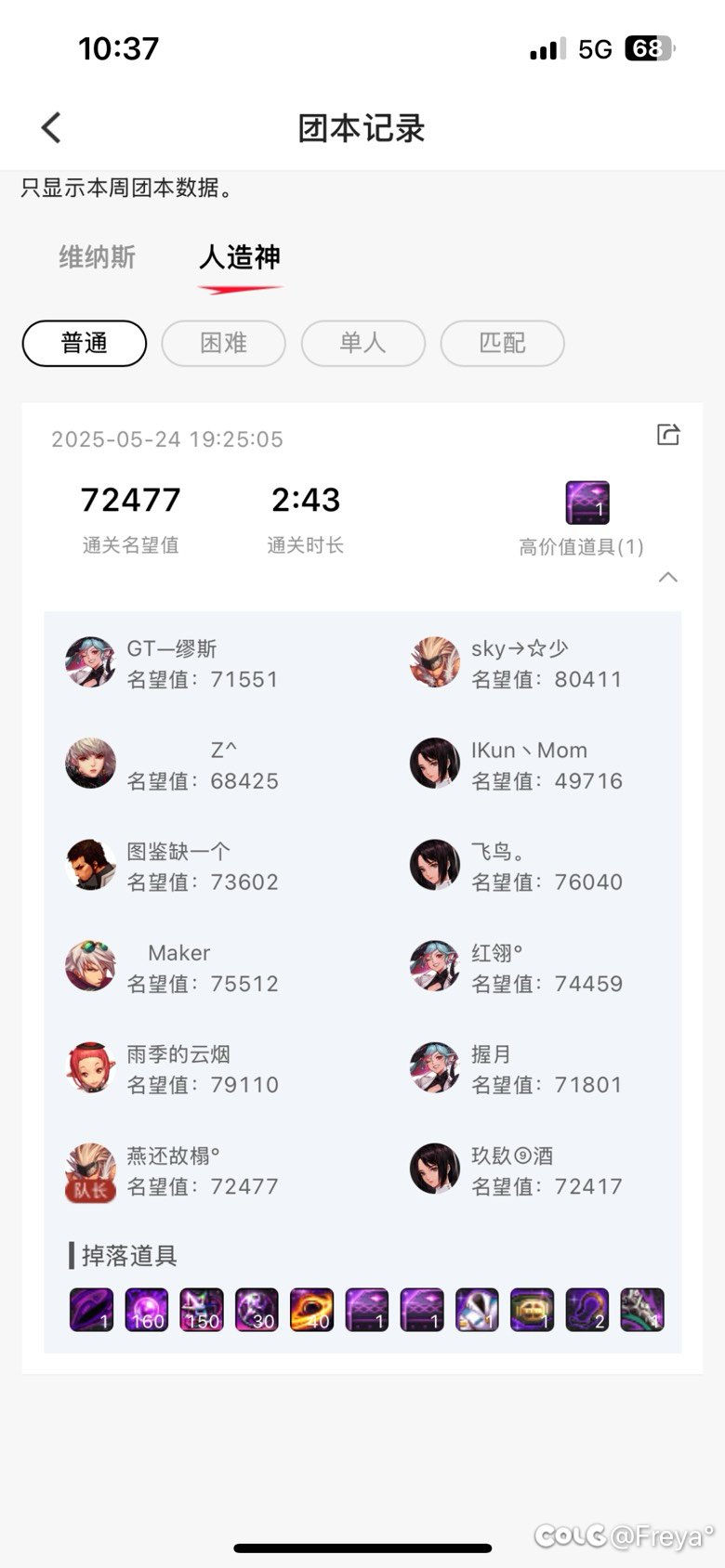Collapse the raid record details
This screenshot has width=725, height=1568.
coord(667,577)
